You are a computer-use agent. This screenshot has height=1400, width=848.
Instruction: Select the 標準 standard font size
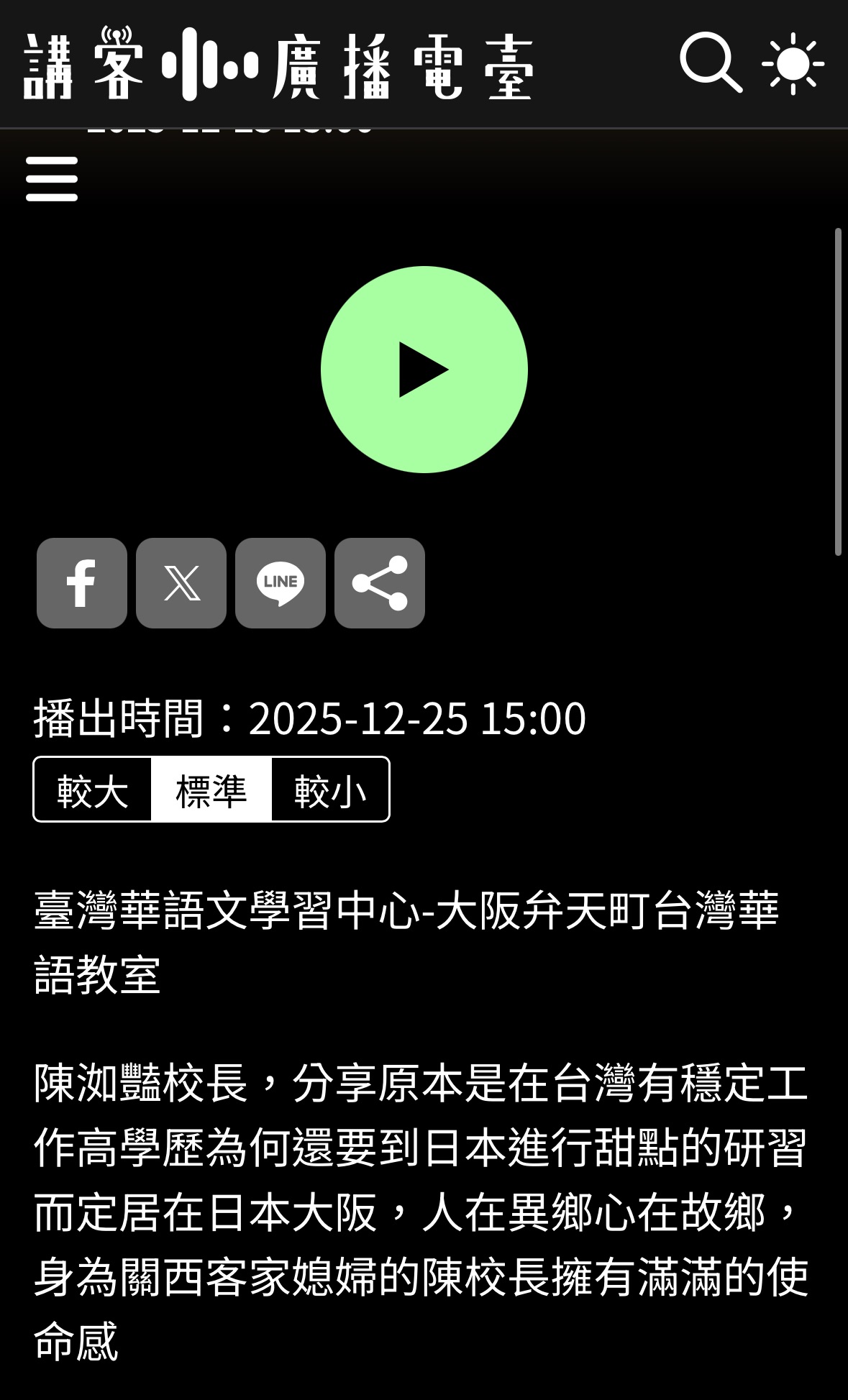coord(211,790)
